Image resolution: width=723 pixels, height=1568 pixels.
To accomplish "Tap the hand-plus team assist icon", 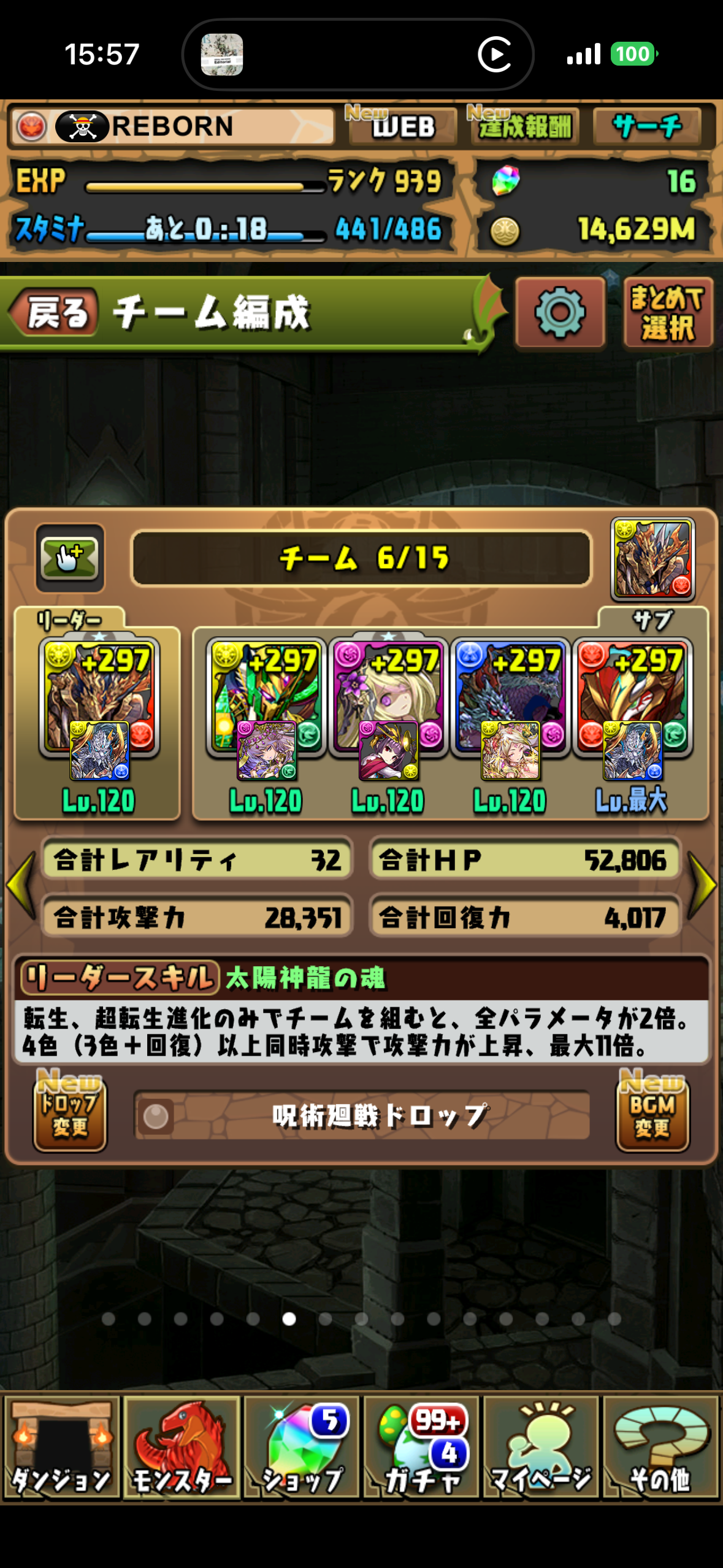I will coord(69,558).
